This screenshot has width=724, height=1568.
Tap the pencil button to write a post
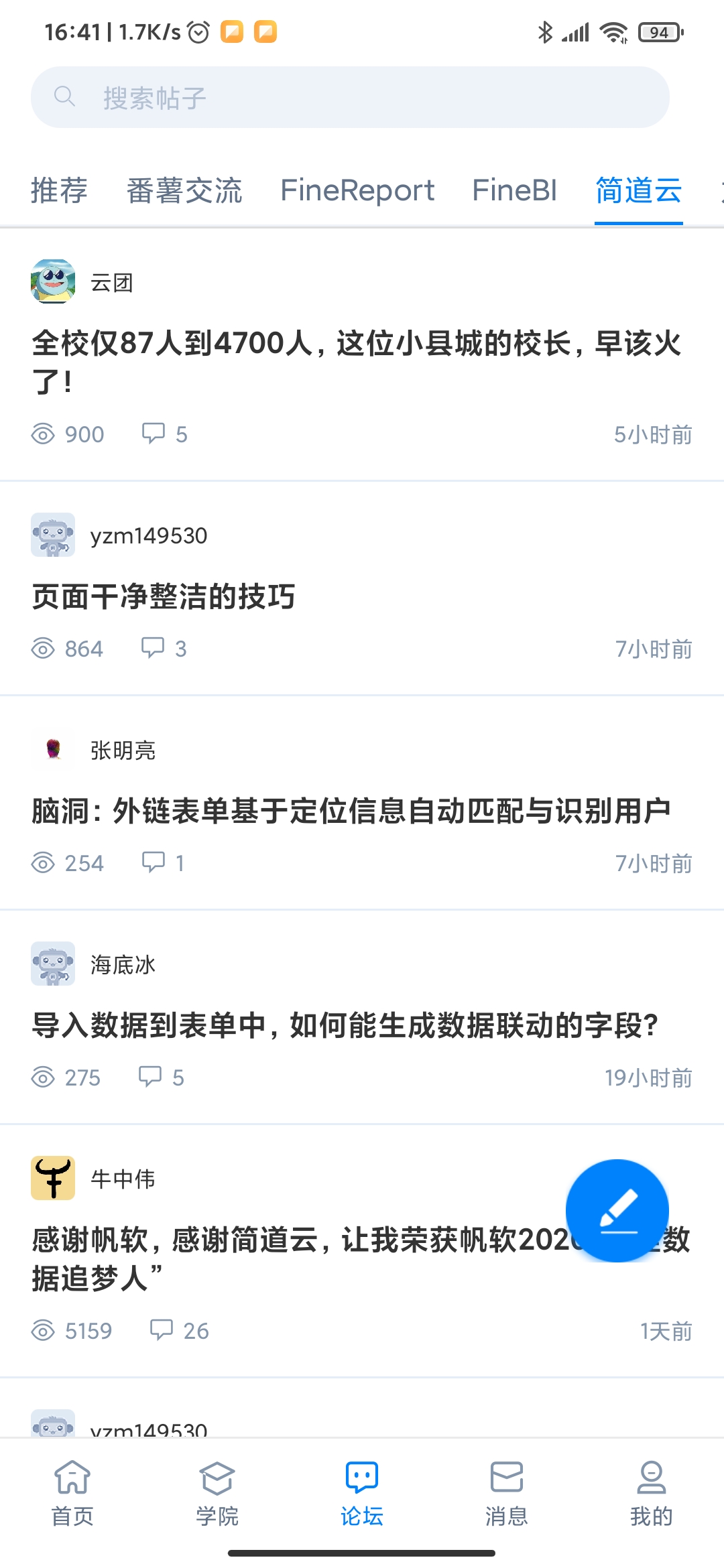[617, 1210]
